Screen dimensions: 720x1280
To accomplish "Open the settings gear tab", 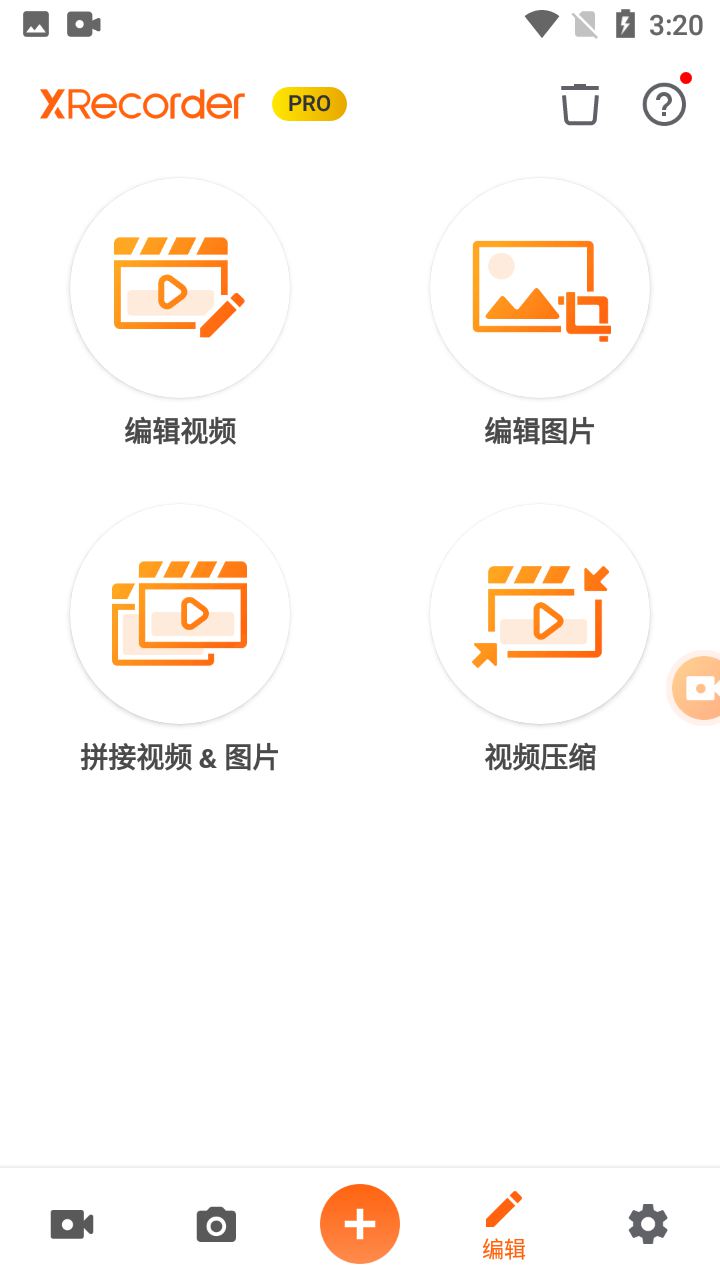I will click(x=648, y=1224).
